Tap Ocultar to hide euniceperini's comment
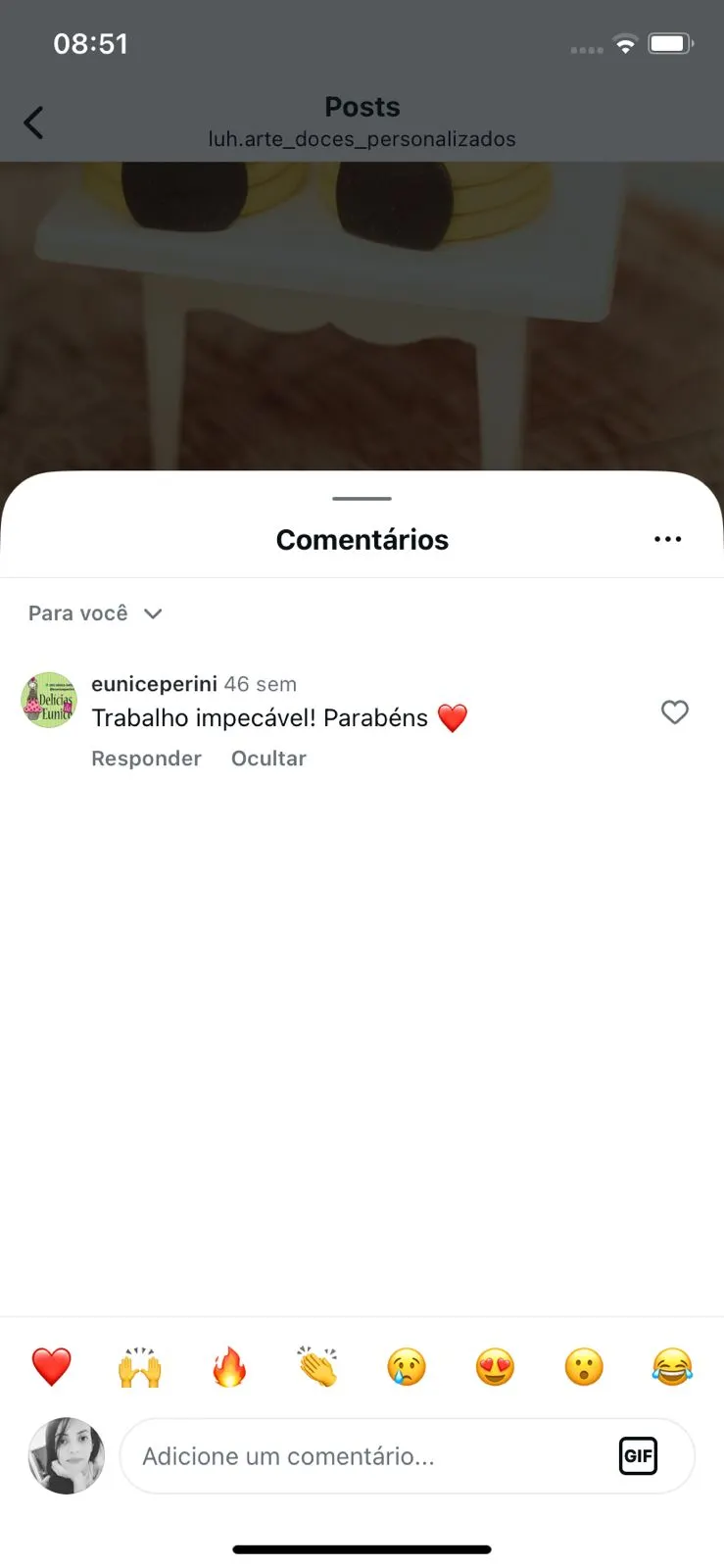724x1568 pixels. coord(268,759)
